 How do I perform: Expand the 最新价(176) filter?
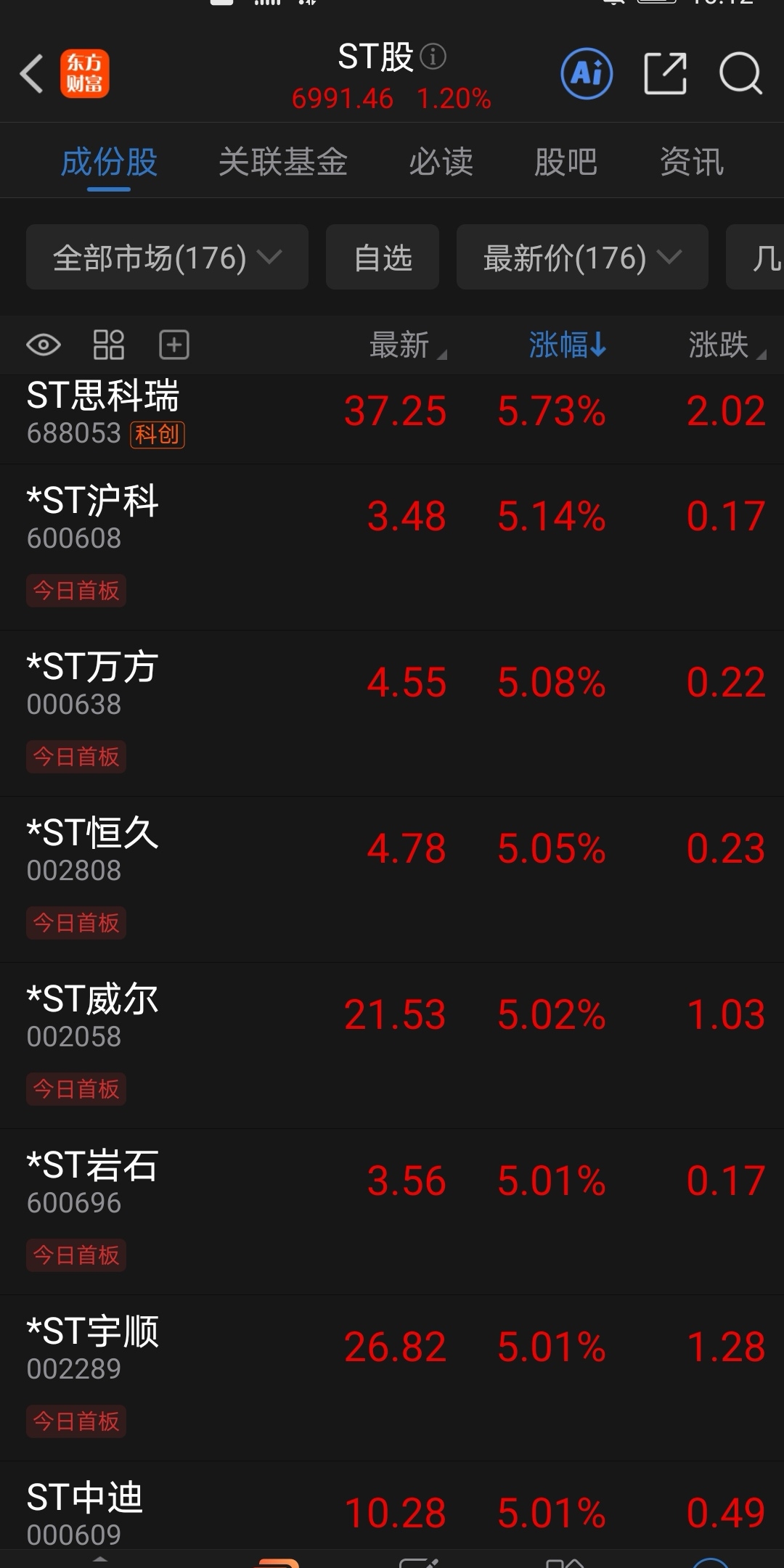[x=582, y=258]
